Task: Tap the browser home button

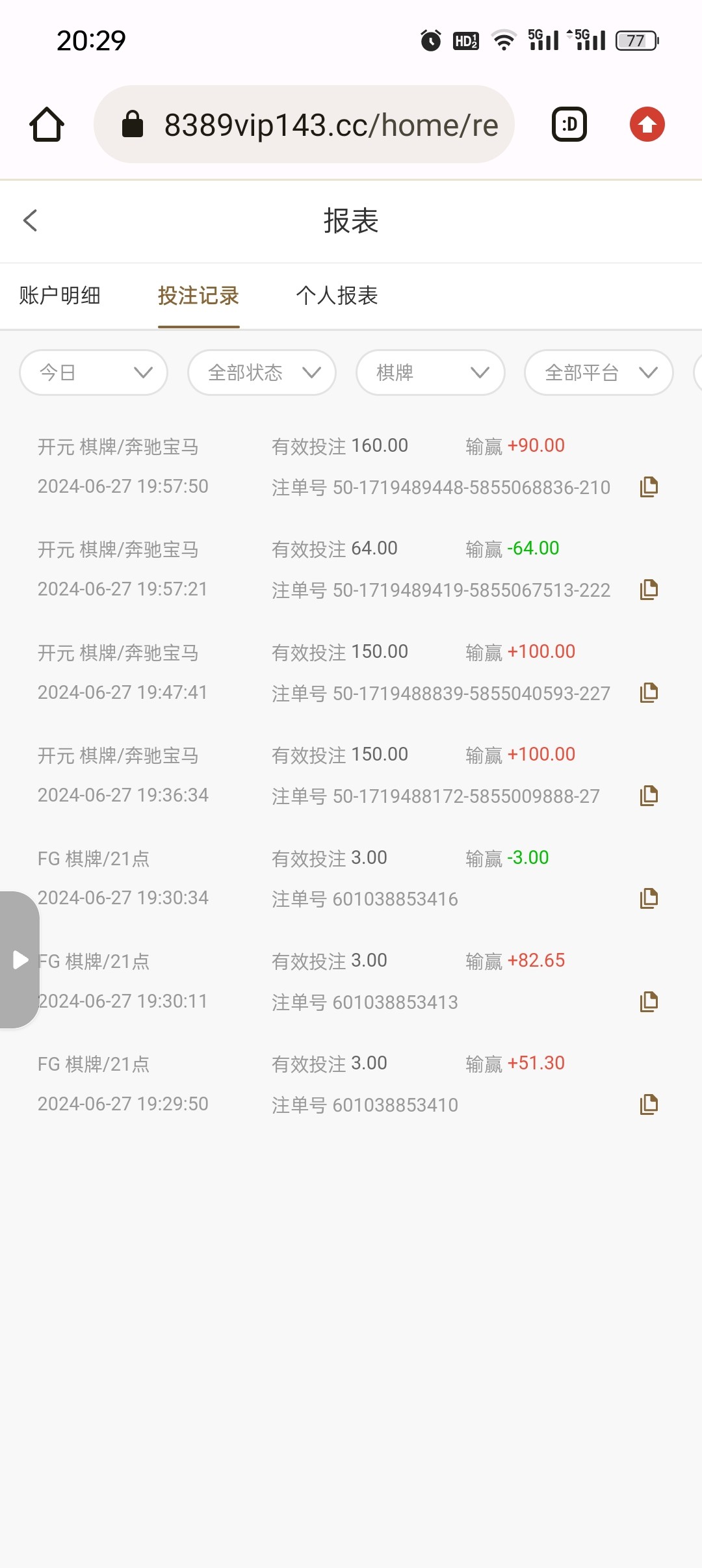Action: (47, 124)
